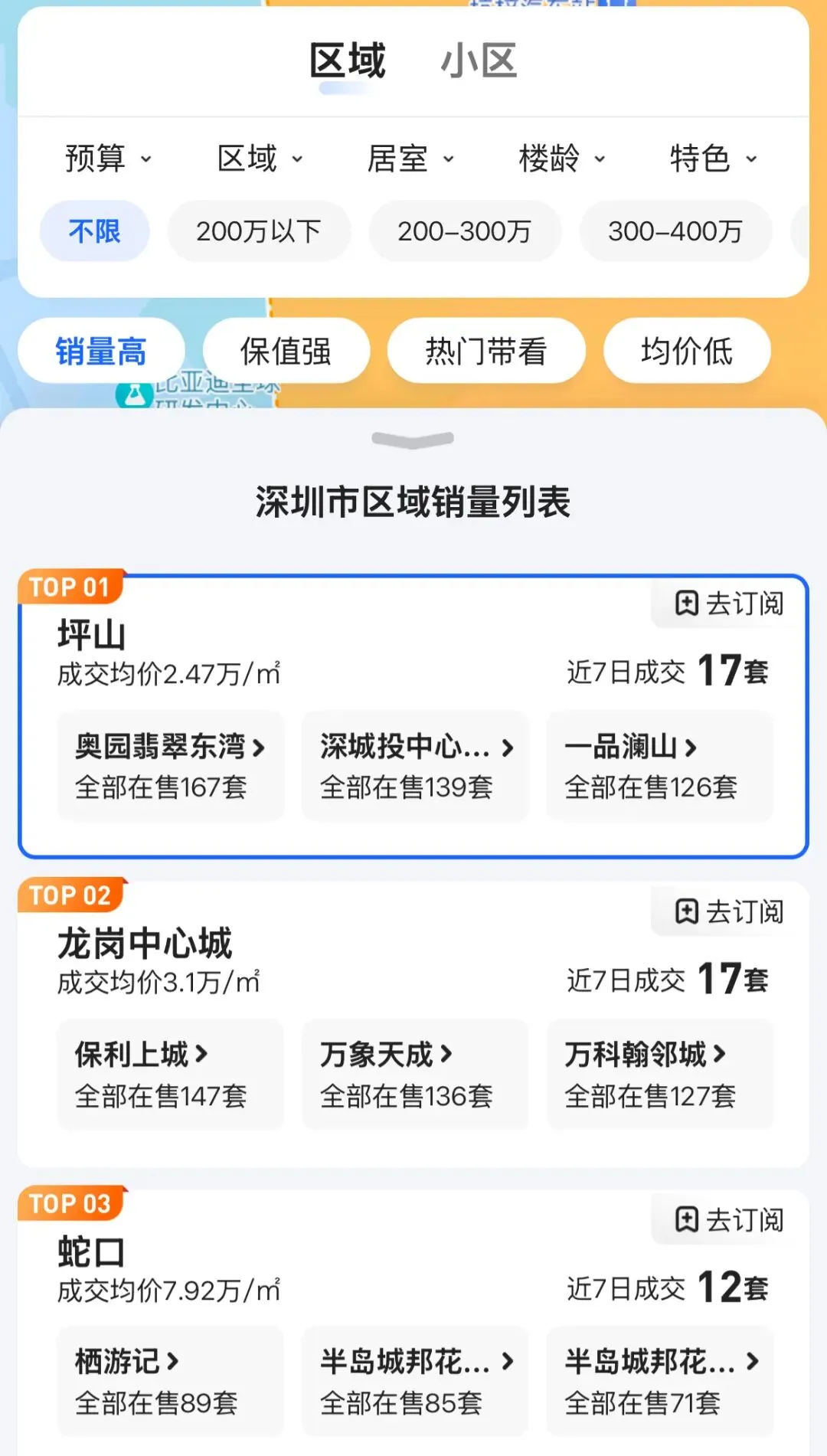Switch to 热门带看 ranking
Screen dimensions: 827x1456
click(x=486, y=351)
